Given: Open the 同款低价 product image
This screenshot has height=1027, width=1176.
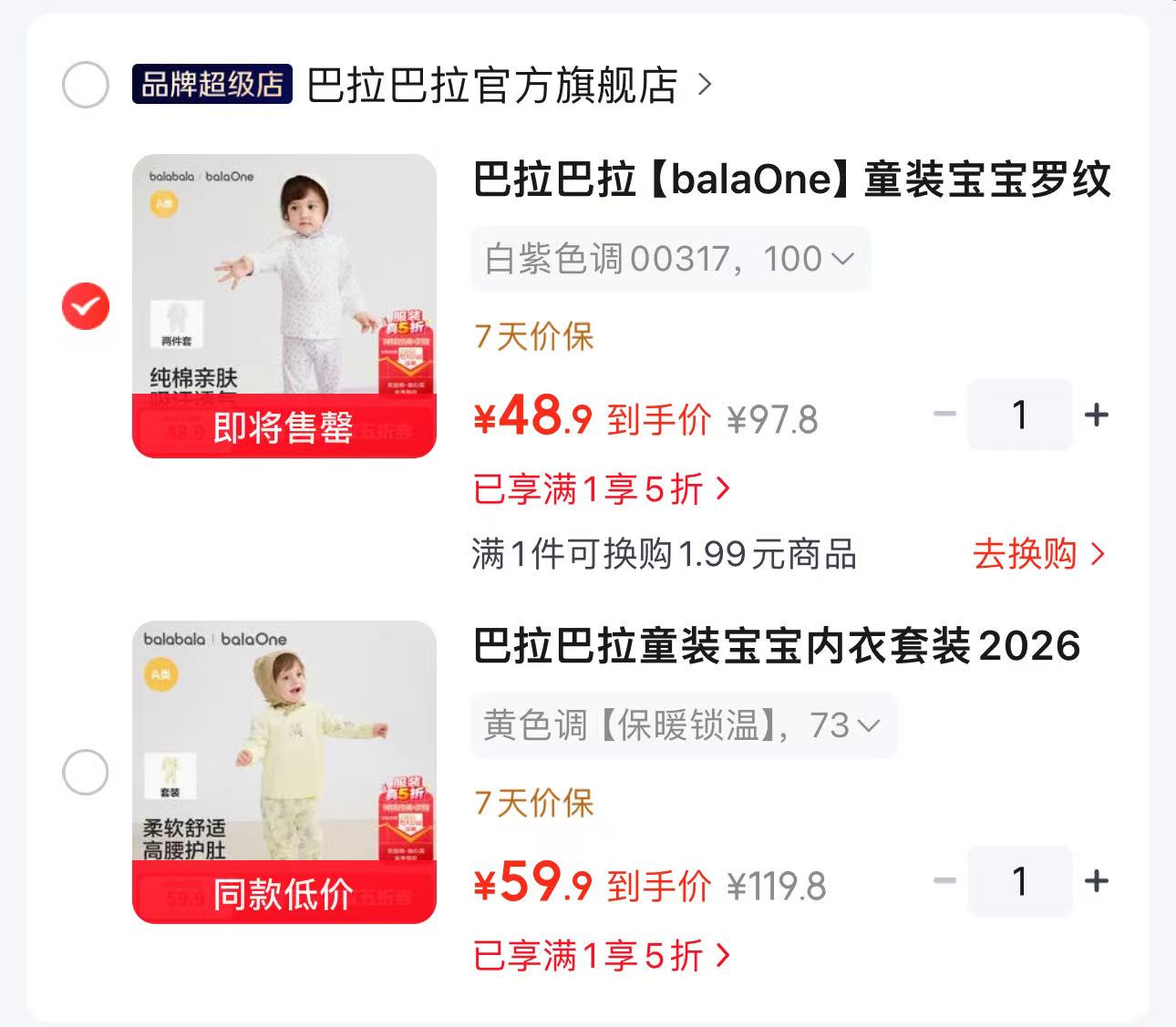Looking at the screenshot, I should pyautogui.click(x=284, y=773).
